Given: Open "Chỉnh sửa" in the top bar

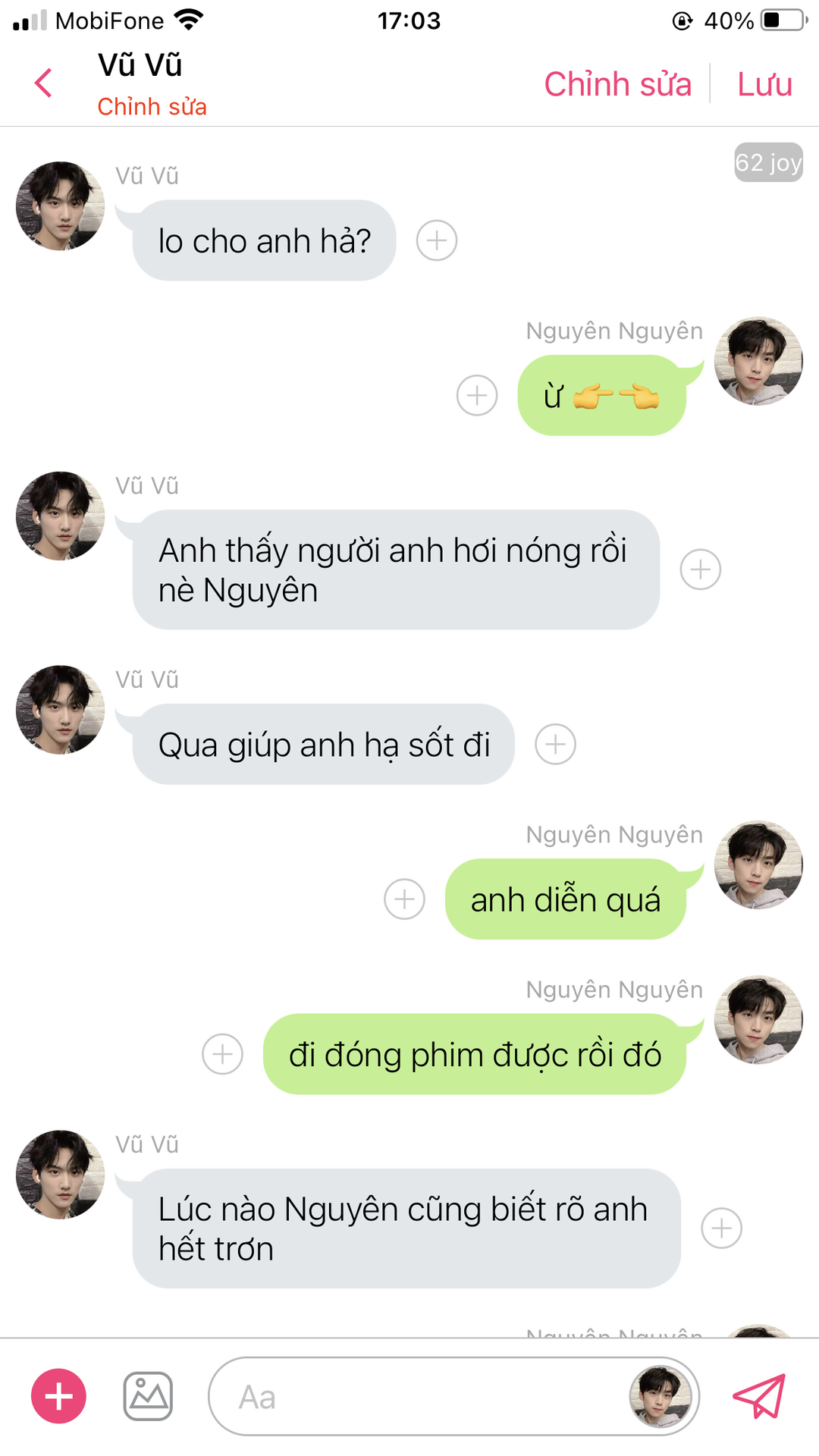Looking at the screenshot, I should click(617, 84).
